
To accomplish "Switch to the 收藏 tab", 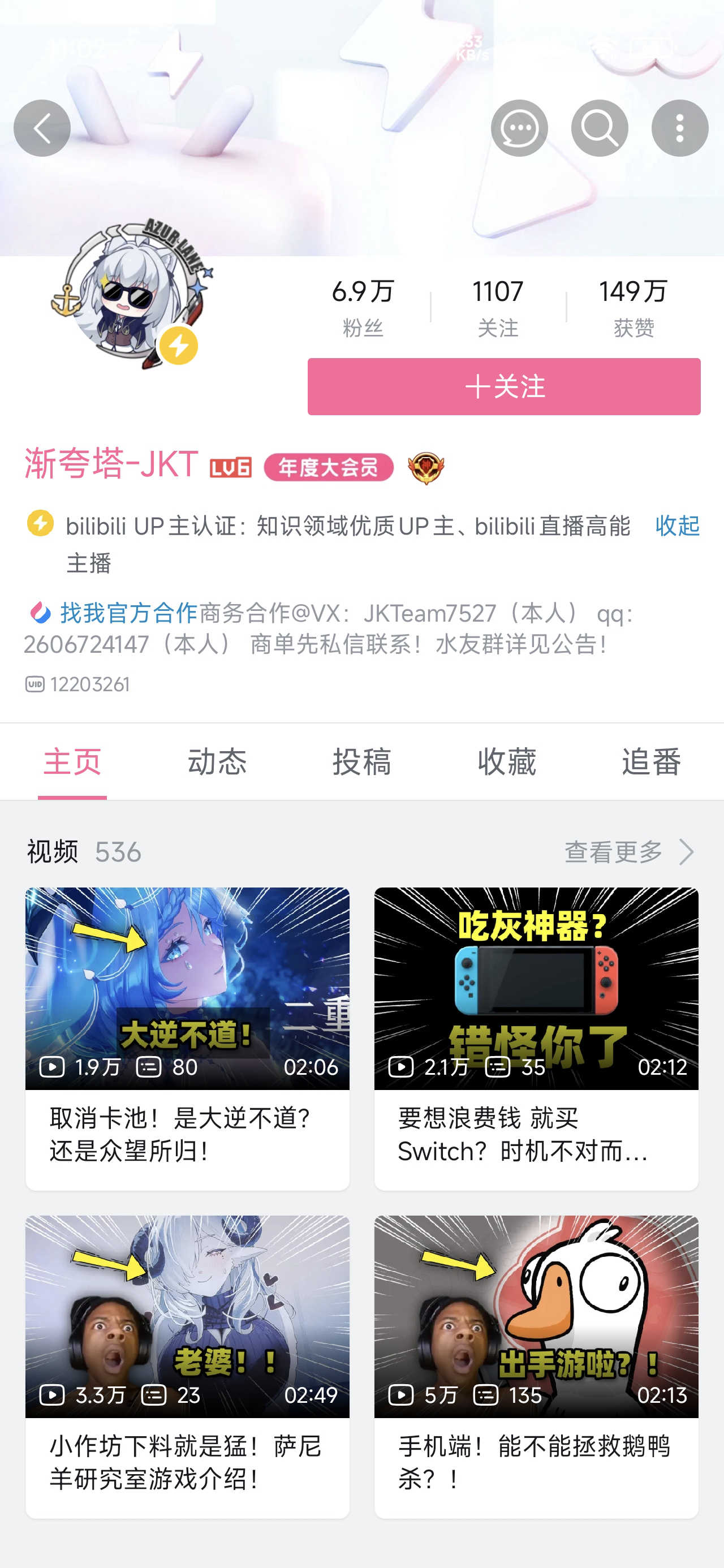I will [506, 761].
